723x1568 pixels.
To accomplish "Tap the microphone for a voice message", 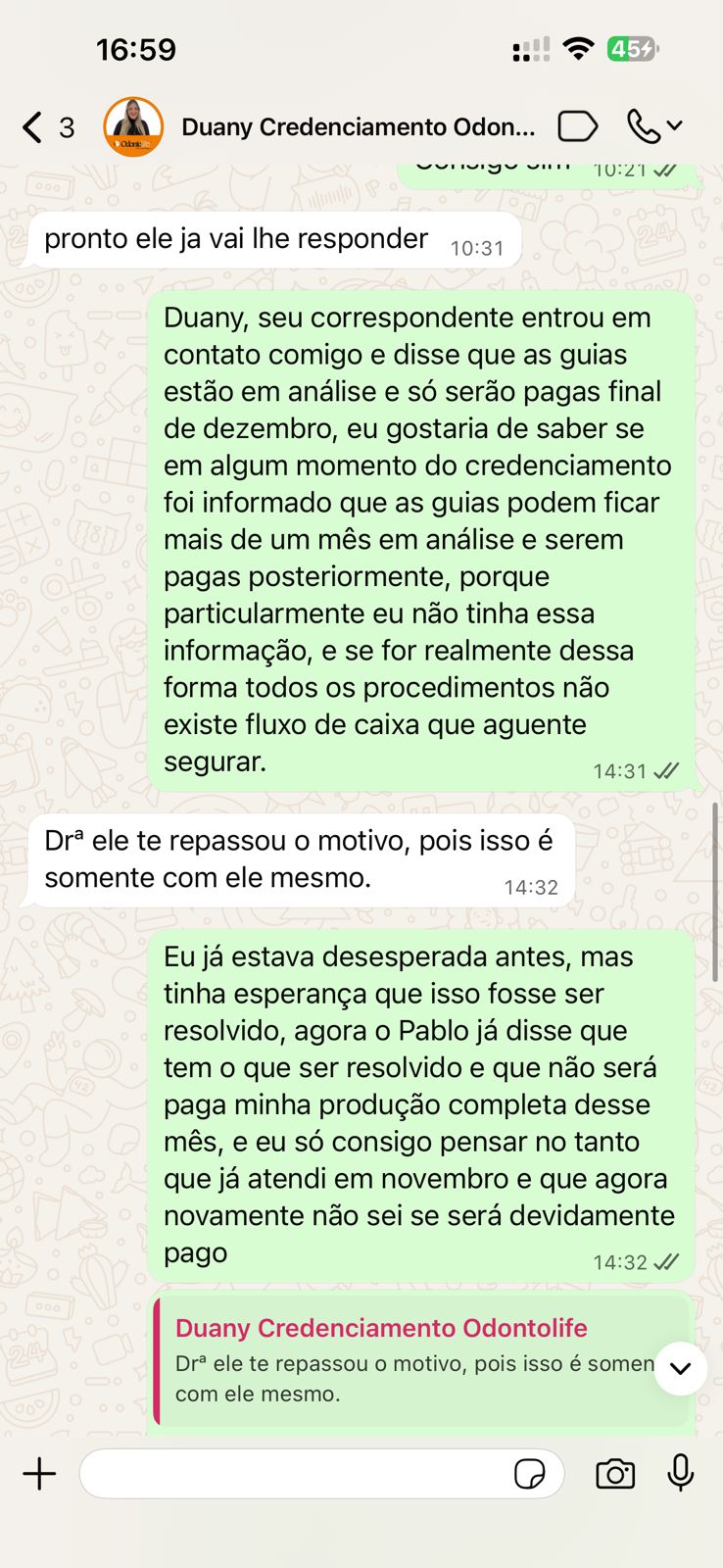I will [681, 1473].
